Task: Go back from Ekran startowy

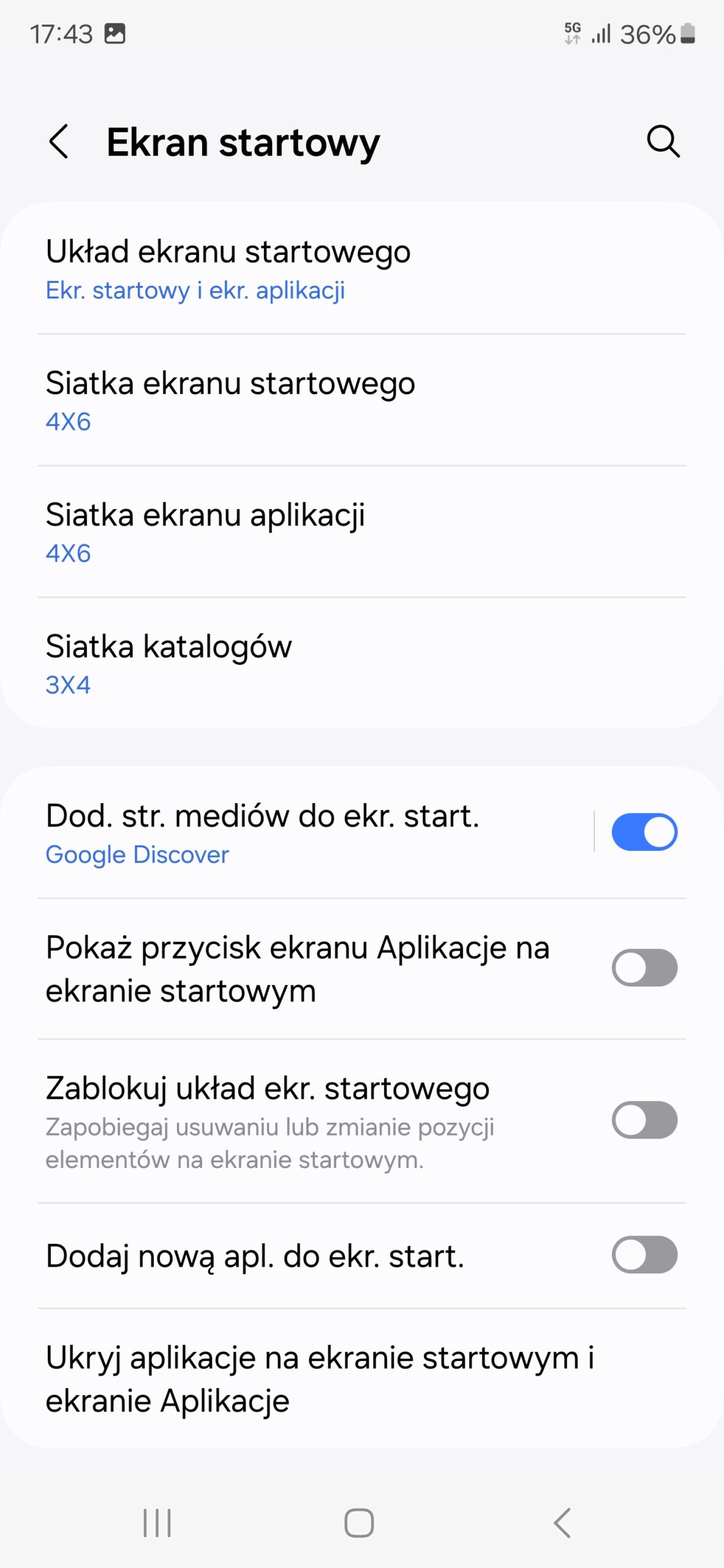Action: pyautogui.click(x=59, y=142)
